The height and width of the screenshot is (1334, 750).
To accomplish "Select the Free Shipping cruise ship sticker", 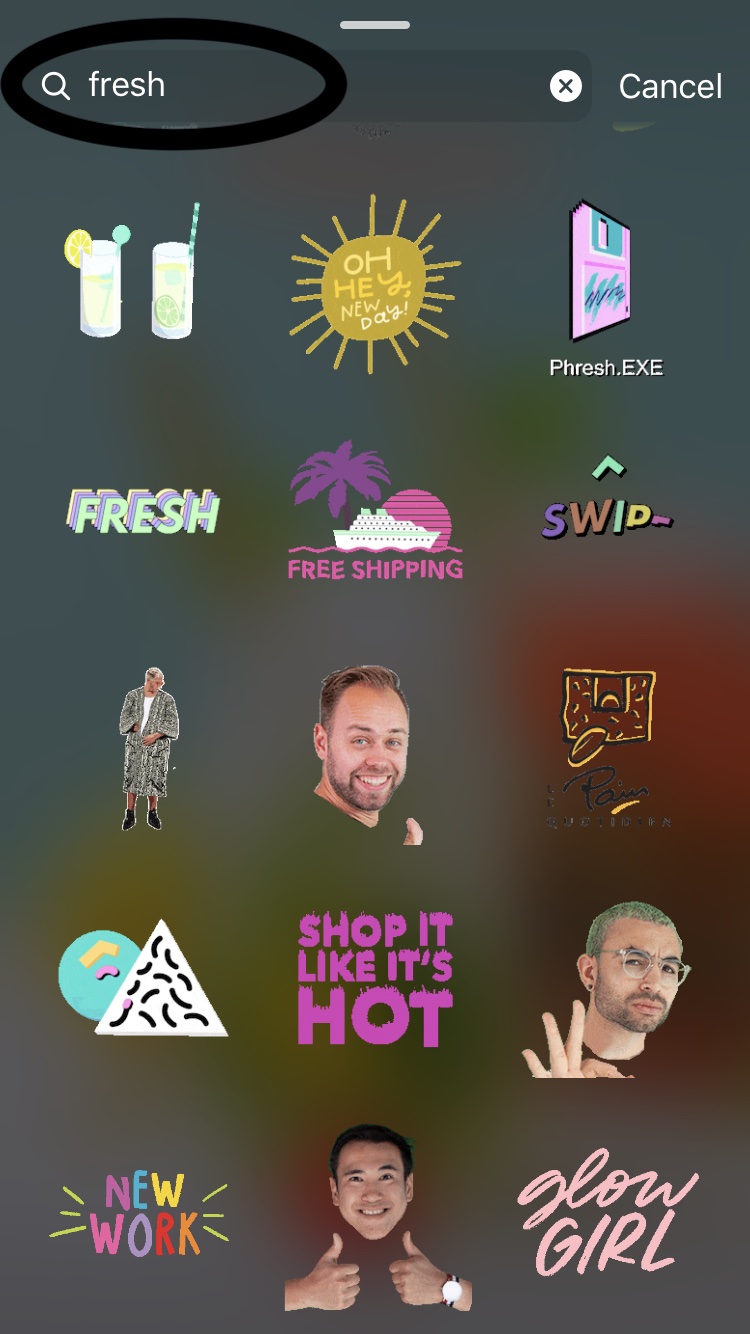I will pyautogui.click(x=375, y=511).
